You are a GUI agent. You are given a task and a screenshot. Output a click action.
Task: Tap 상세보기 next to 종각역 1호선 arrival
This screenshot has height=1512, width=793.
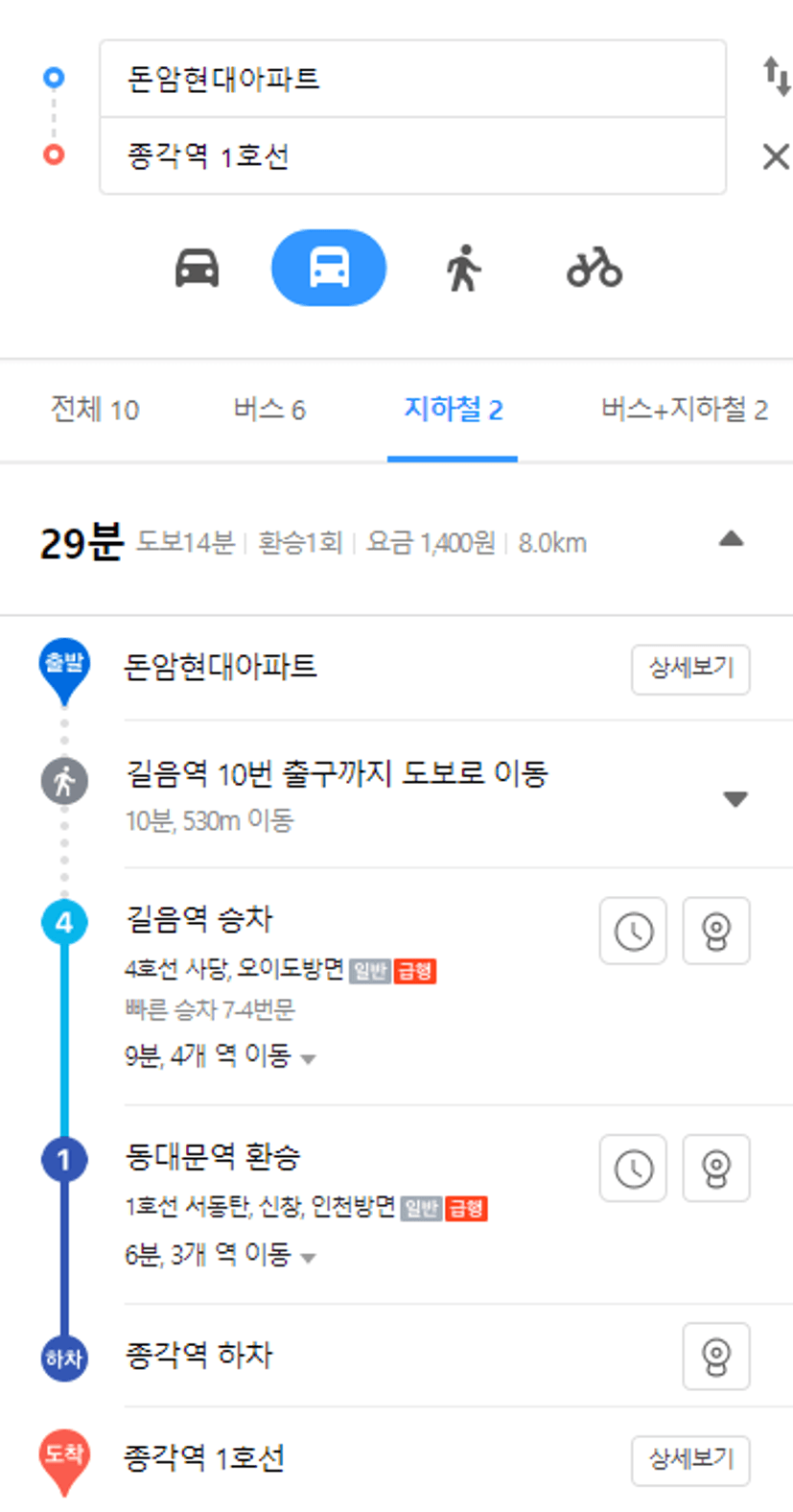[690, 1459]
